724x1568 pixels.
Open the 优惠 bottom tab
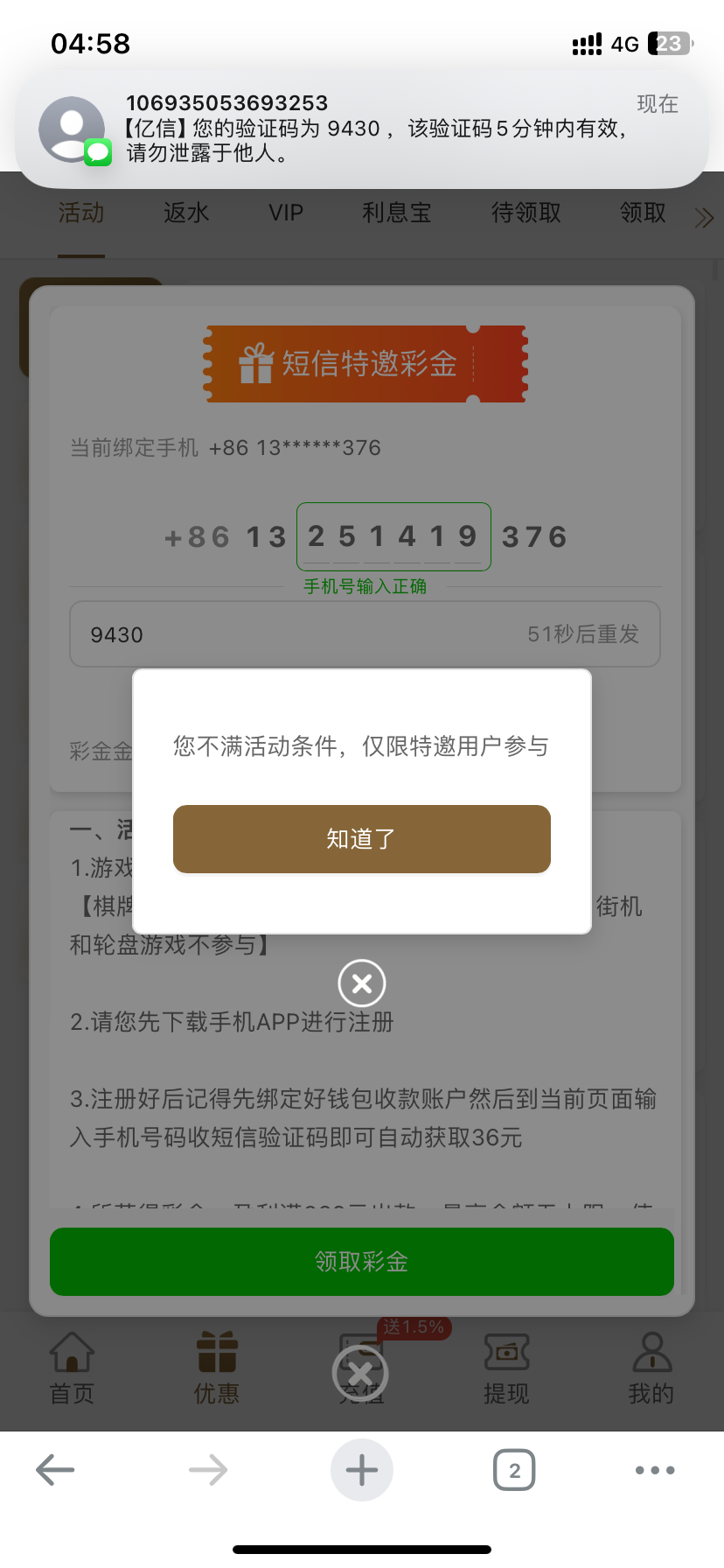point(216,1369)
